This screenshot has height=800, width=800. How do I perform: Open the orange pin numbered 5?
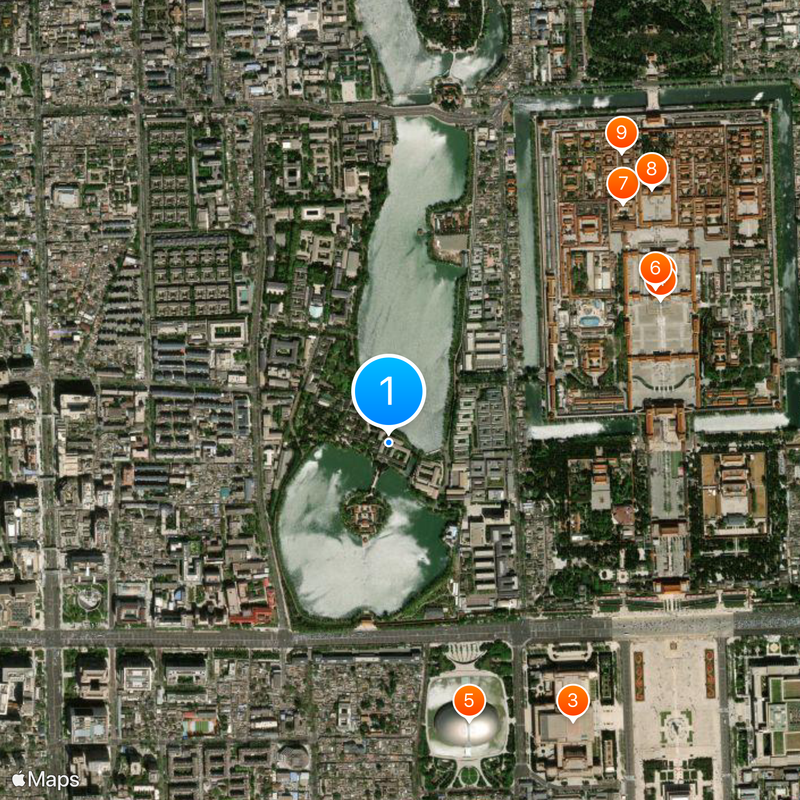[468, 700]
